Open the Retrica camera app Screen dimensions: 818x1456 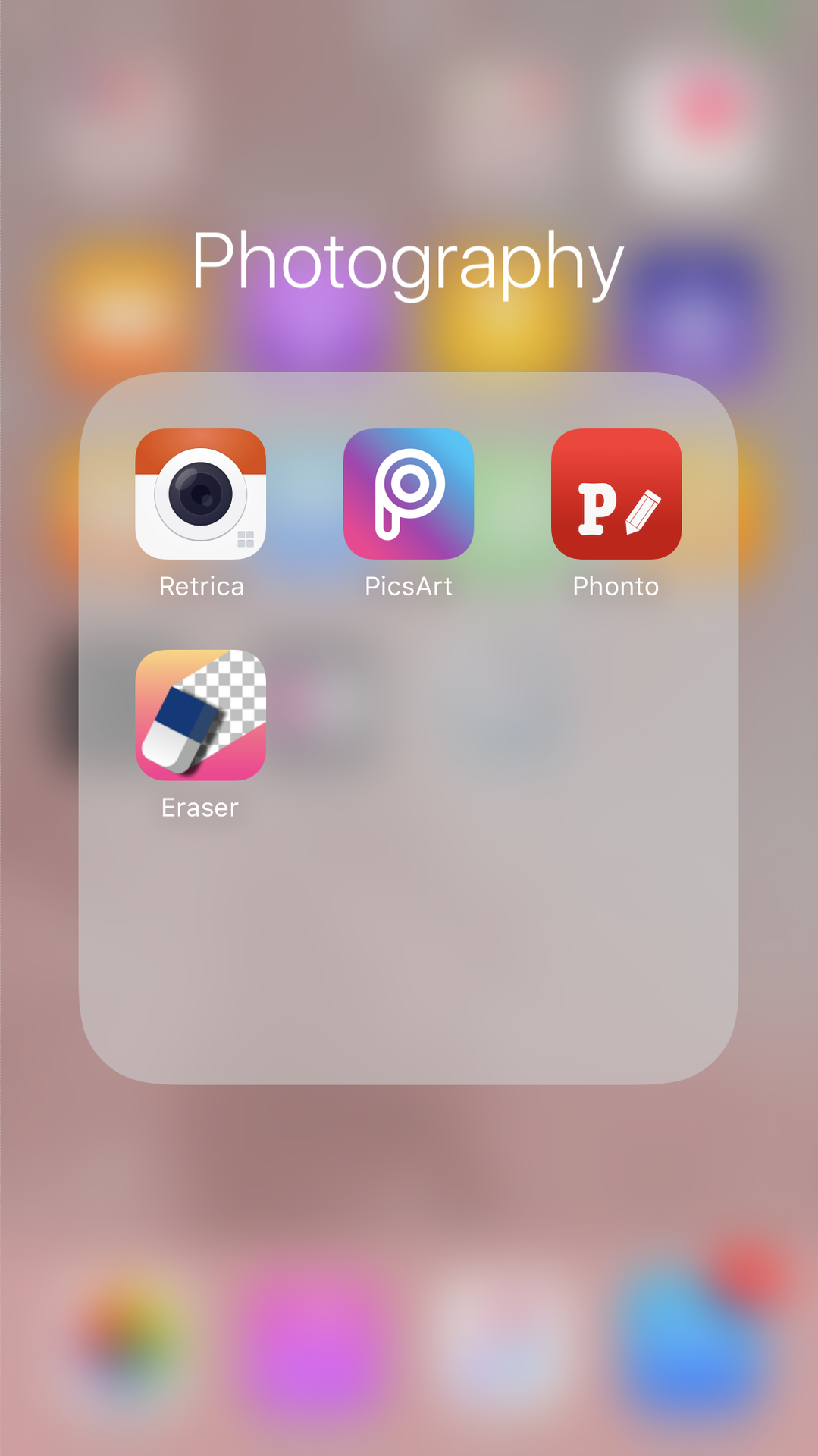200,494
